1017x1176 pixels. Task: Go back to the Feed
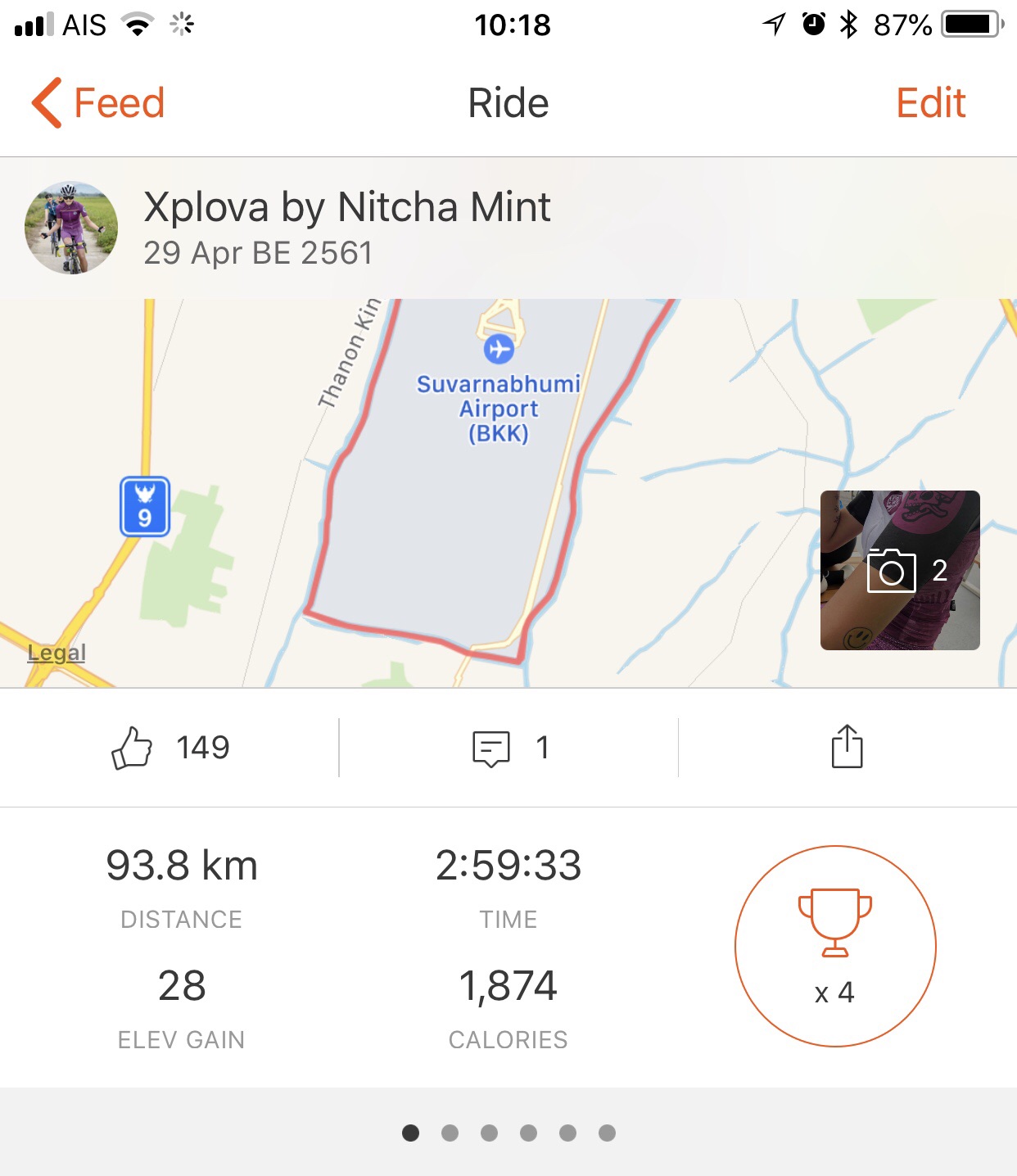click(x=98, y=103)
